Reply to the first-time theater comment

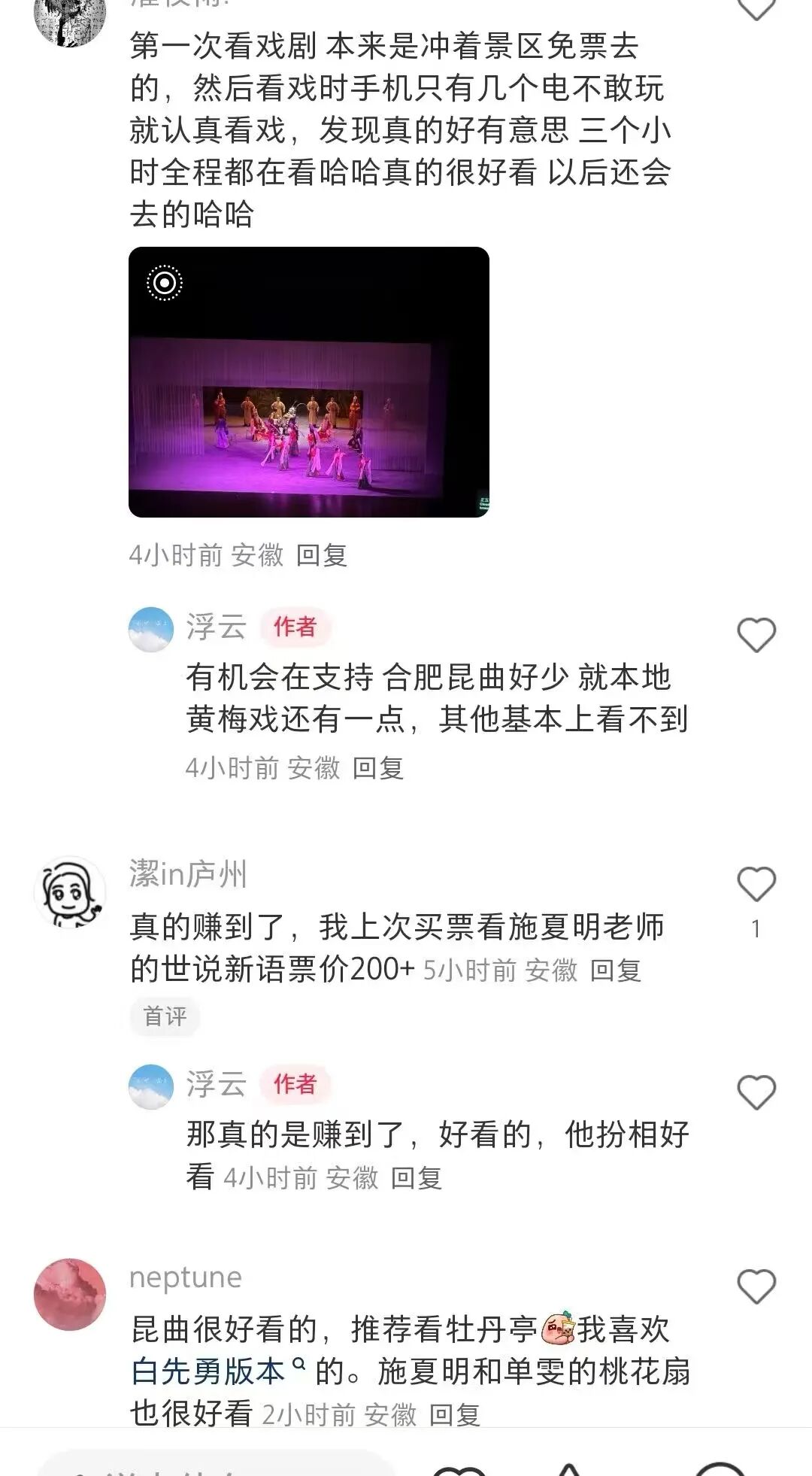321,556
